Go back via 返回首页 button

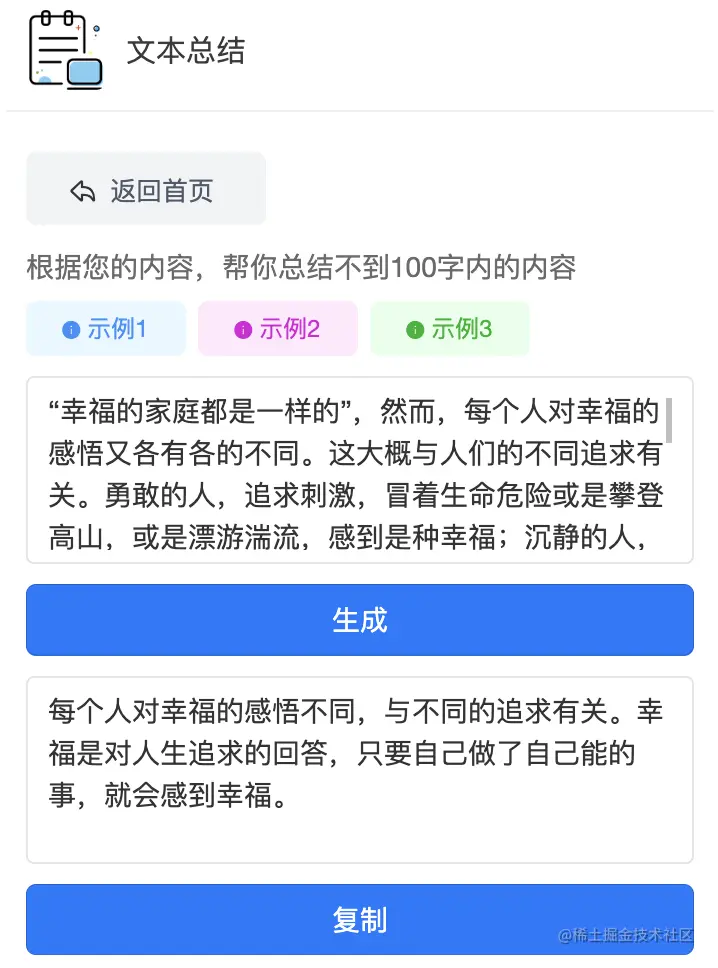point(146,190)
